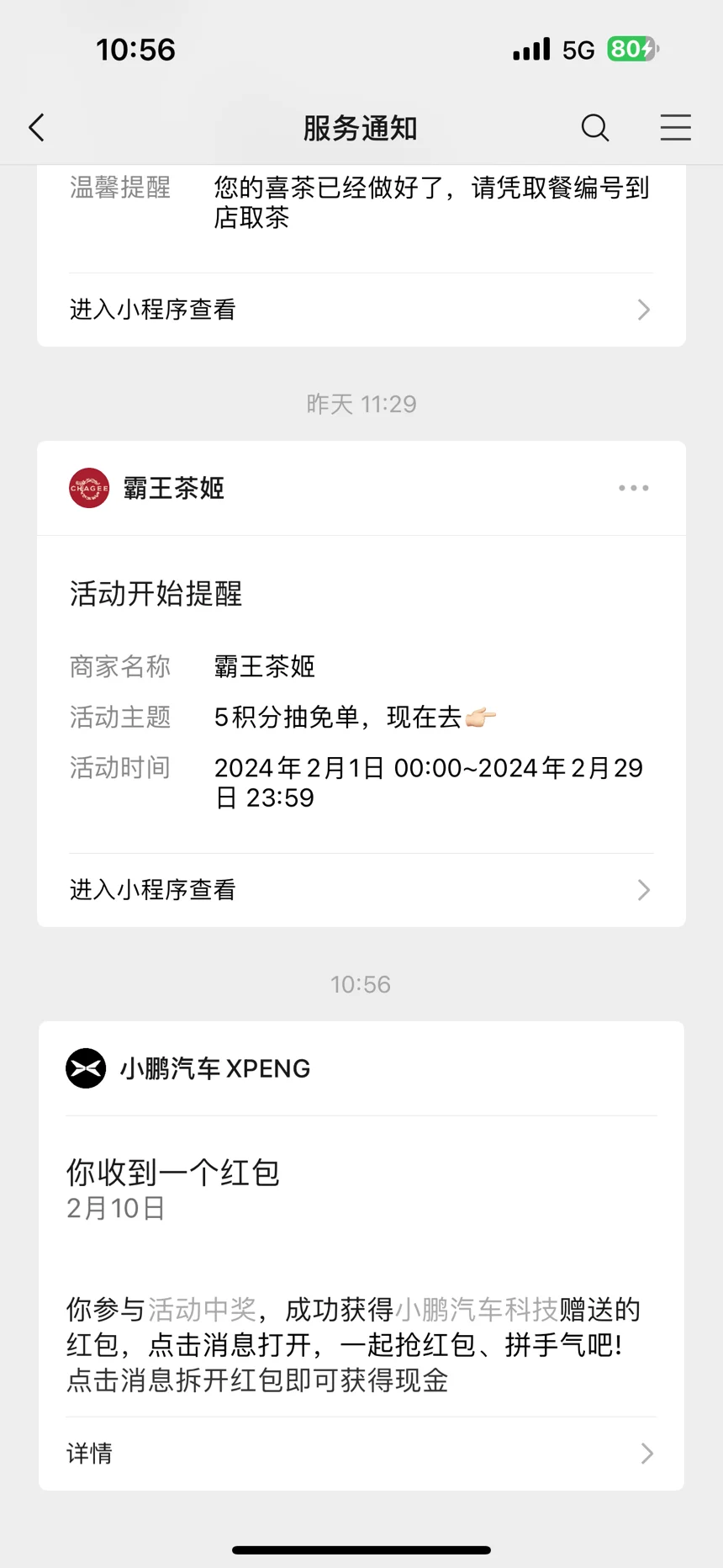Open 进入小程序查看 under the 喜茶 reminder

pos(361,310)
